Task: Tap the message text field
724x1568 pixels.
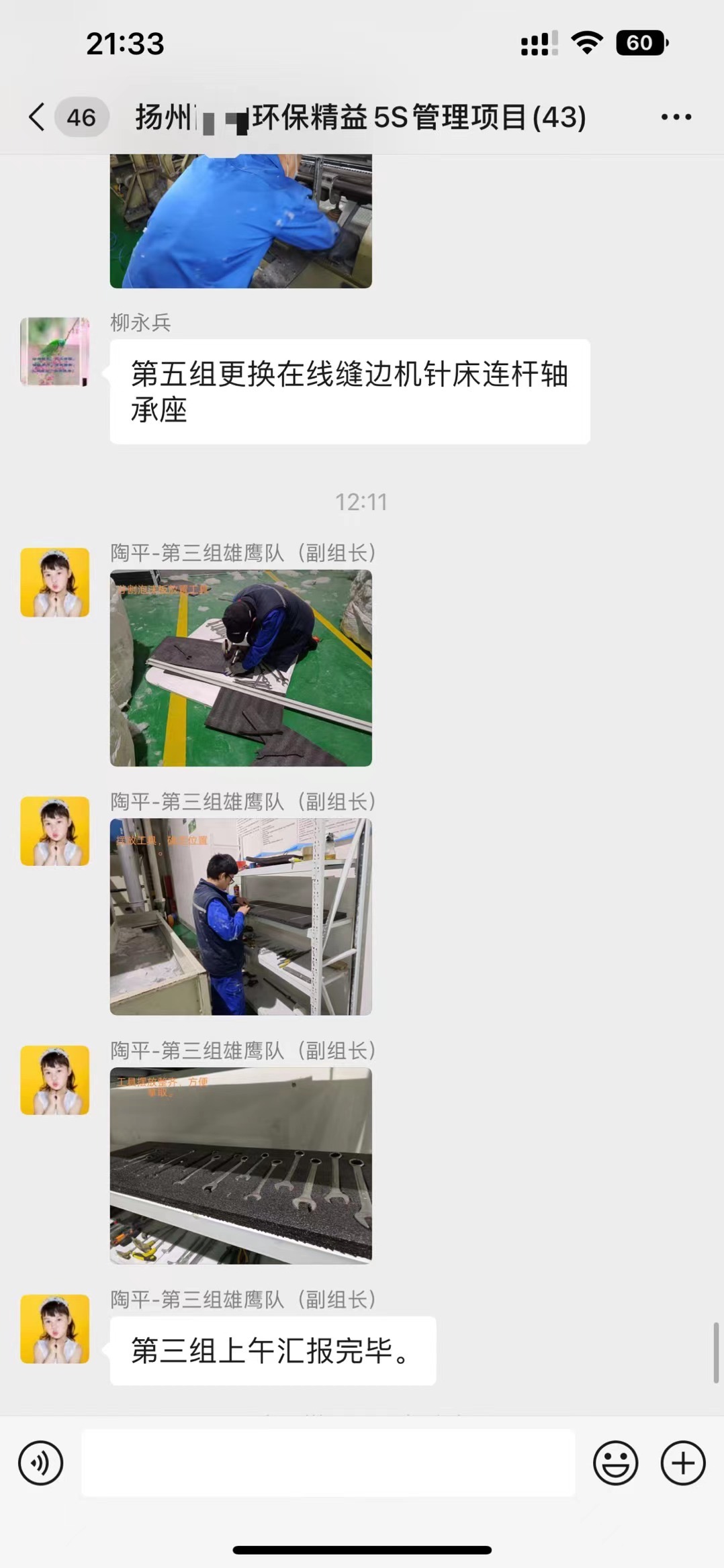Action: 328,1463
